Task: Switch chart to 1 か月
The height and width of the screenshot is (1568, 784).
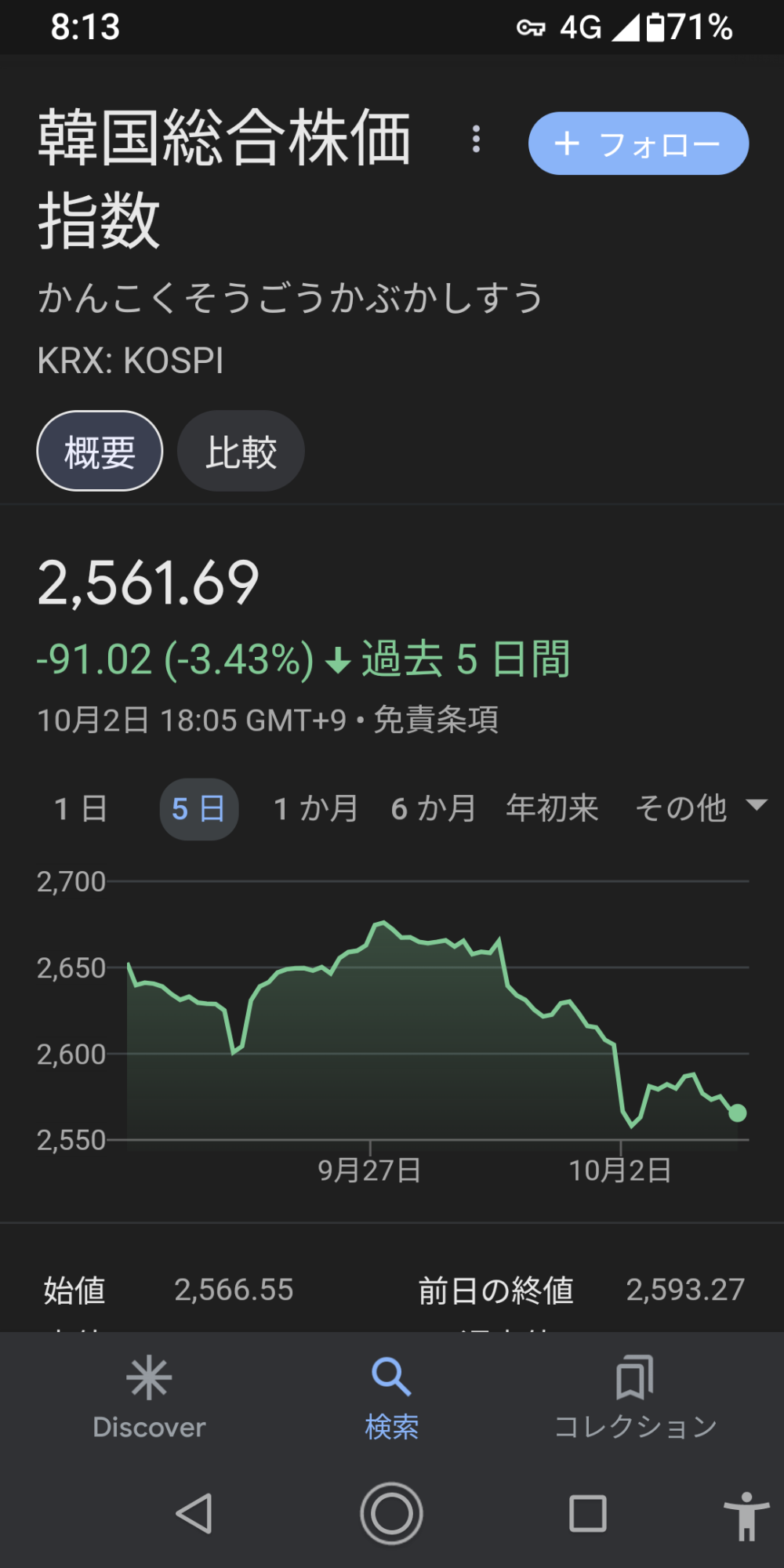Action: 316,808
